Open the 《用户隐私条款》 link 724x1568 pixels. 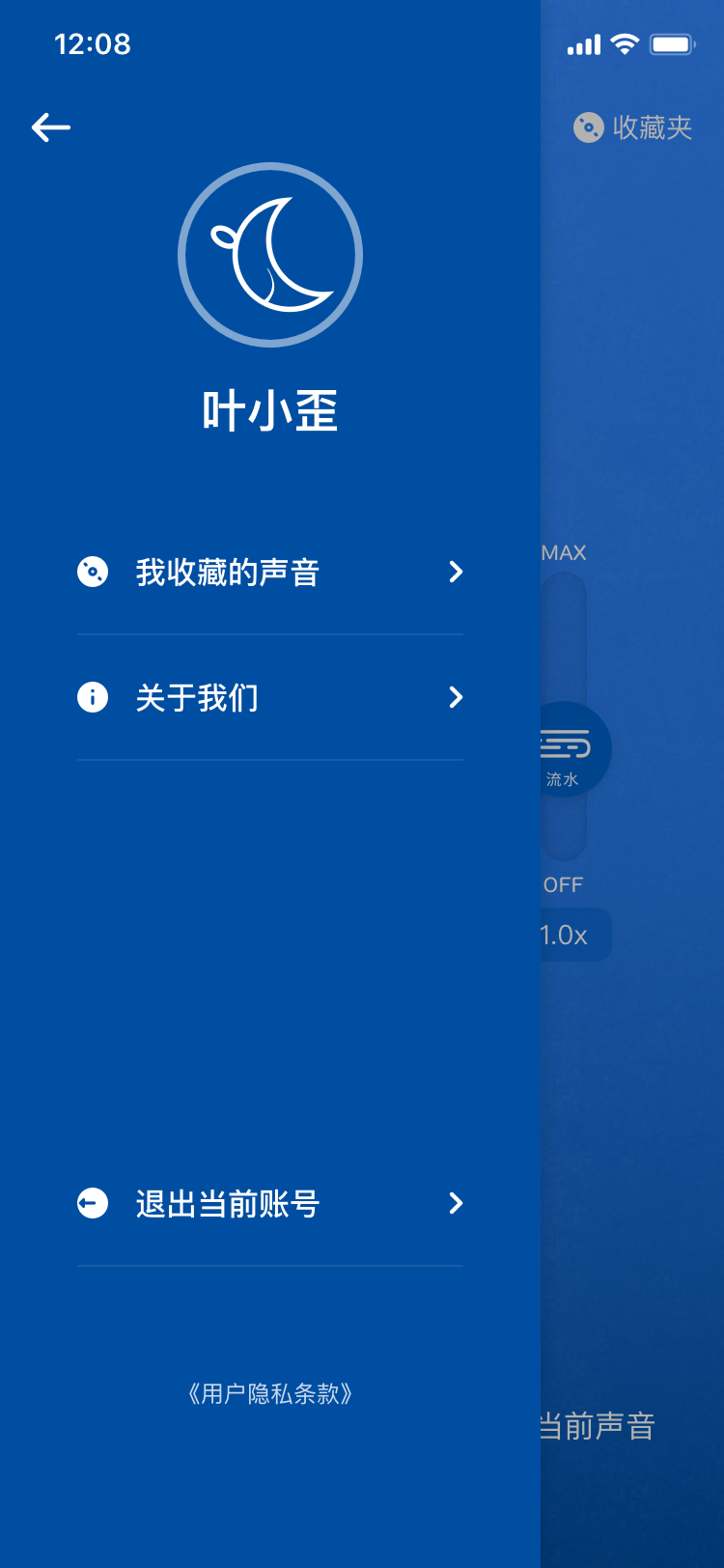270,1393
